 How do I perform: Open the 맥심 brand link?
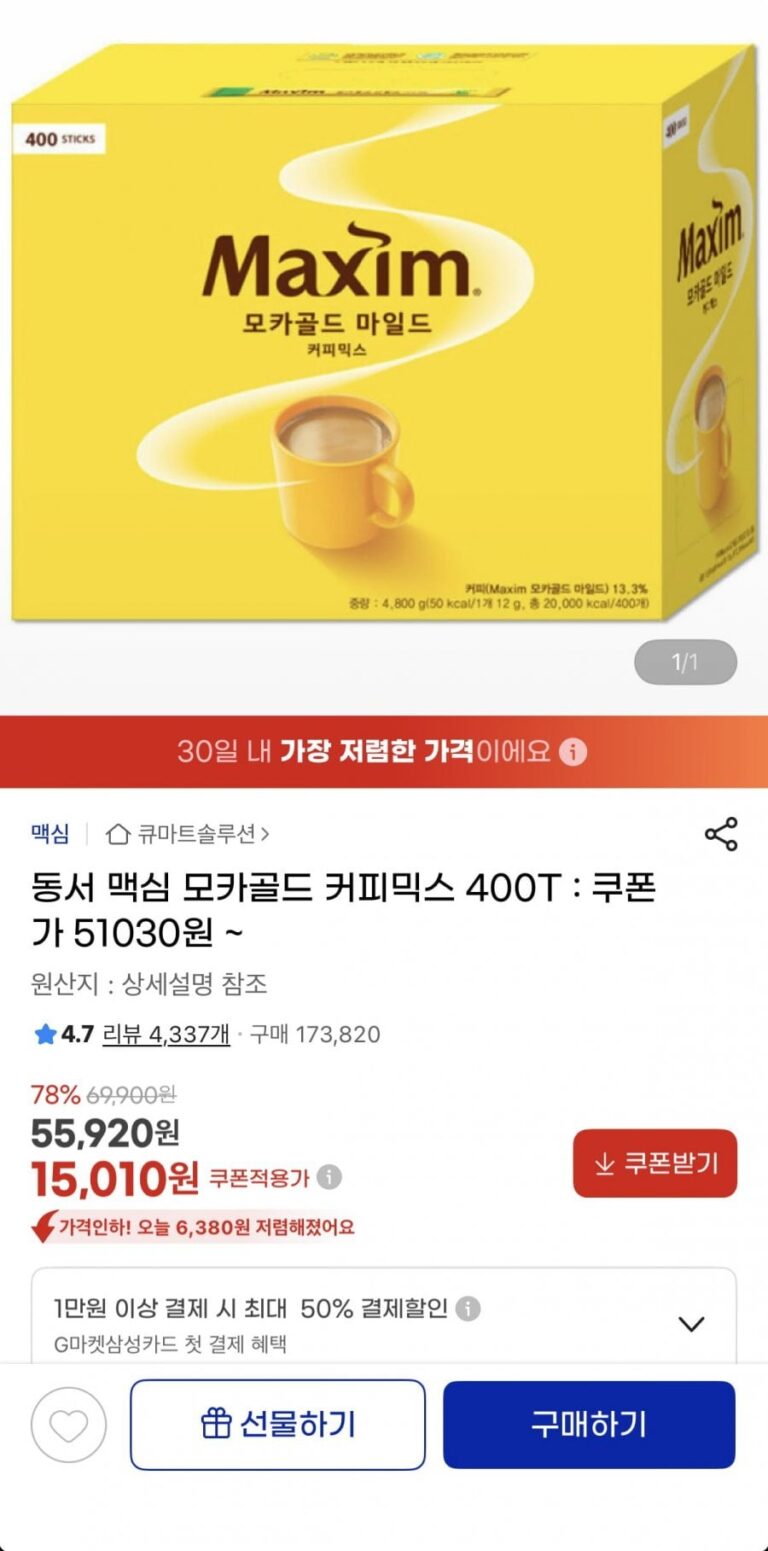pos(50,833)
